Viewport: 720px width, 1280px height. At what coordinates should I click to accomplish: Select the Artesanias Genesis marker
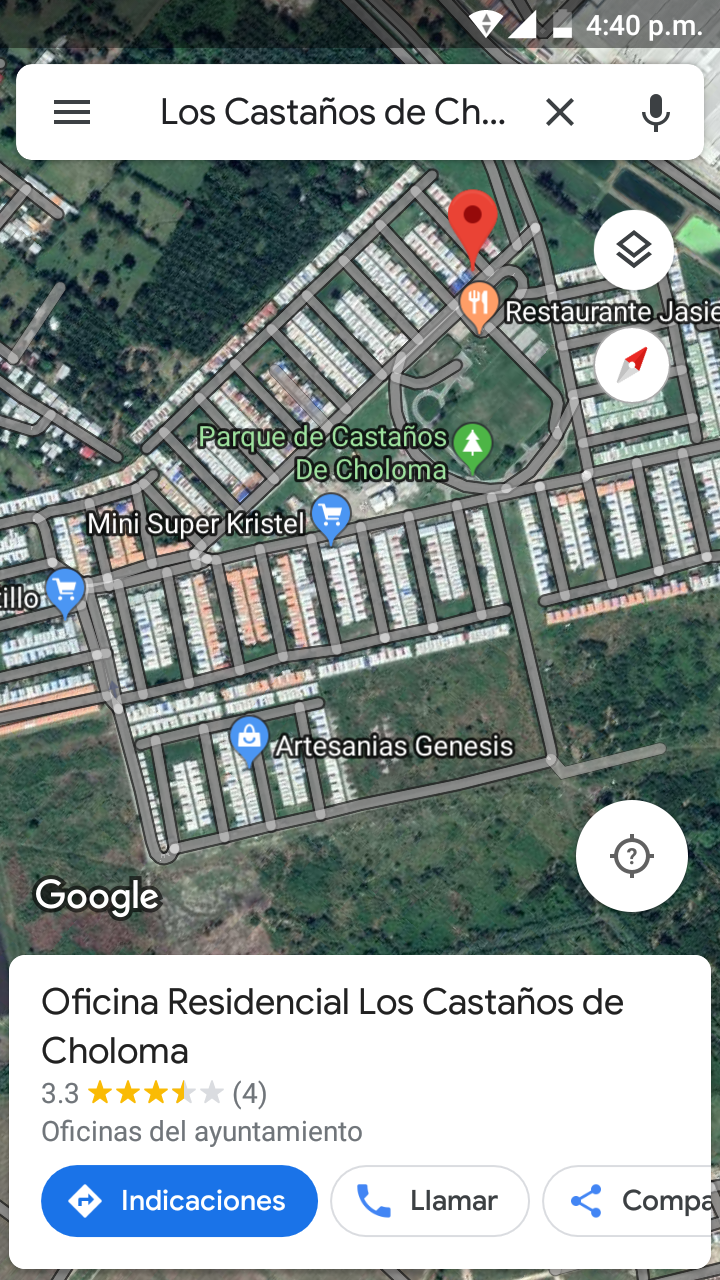[248, 740]
